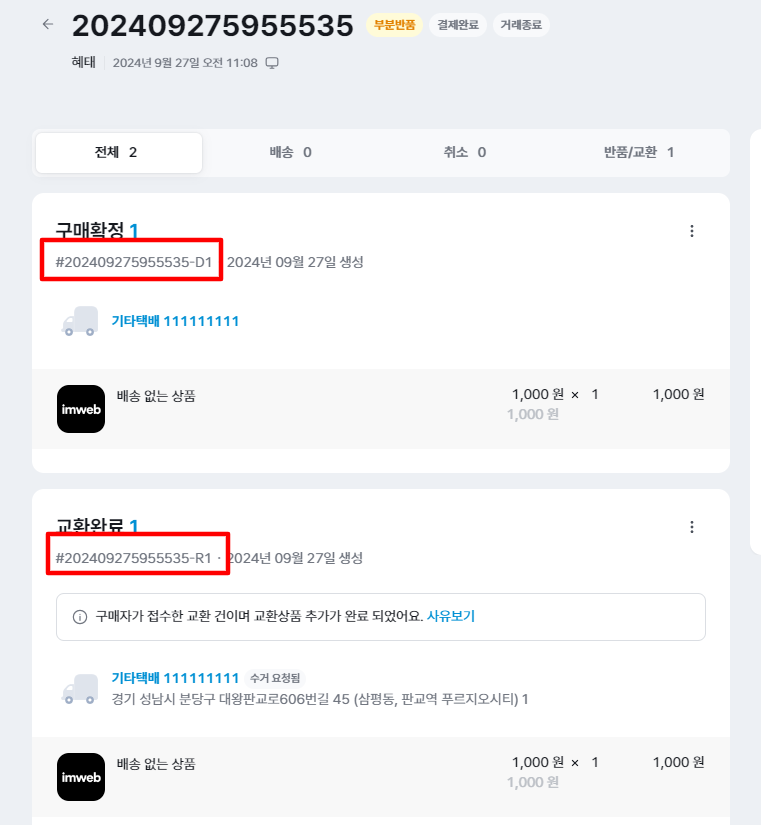Open the 사유보기 link
Viewport: 761px width, 825px height.
(451, 617)
